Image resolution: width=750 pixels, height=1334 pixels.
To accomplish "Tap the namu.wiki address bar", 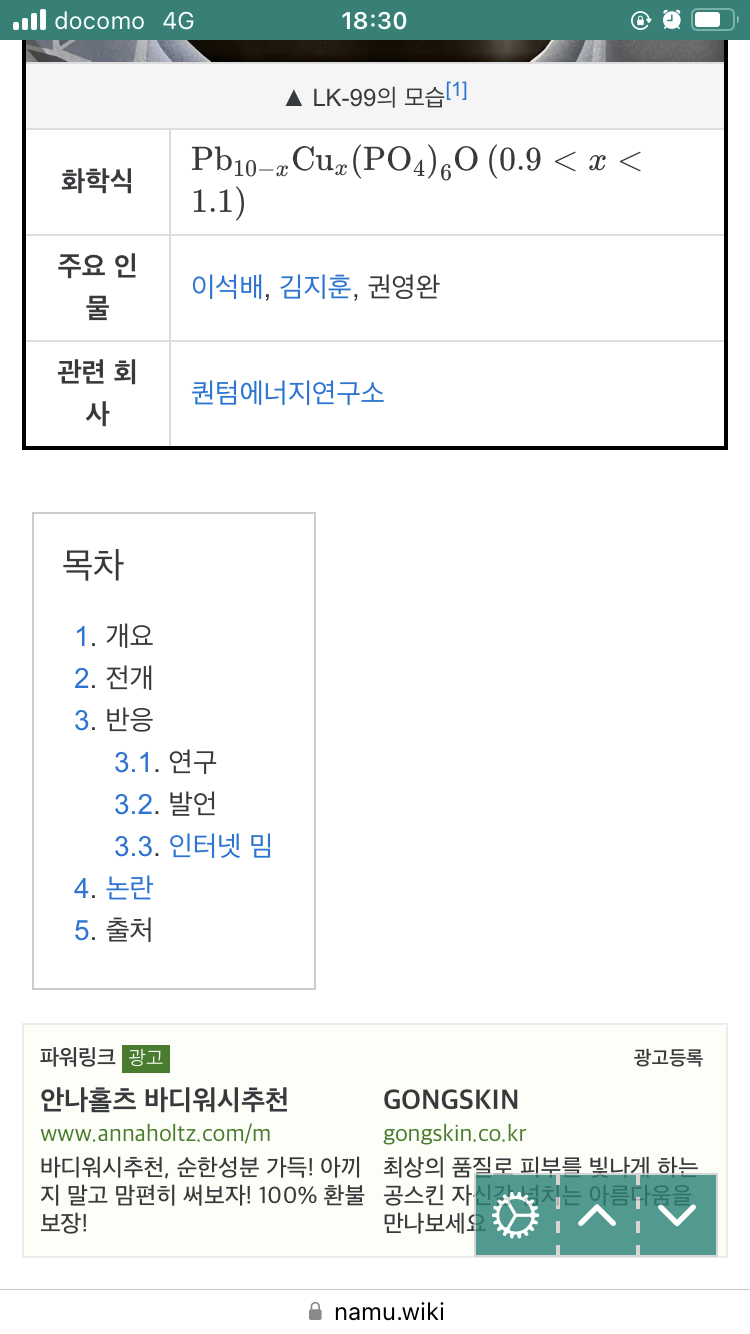I will (375, 1311).
